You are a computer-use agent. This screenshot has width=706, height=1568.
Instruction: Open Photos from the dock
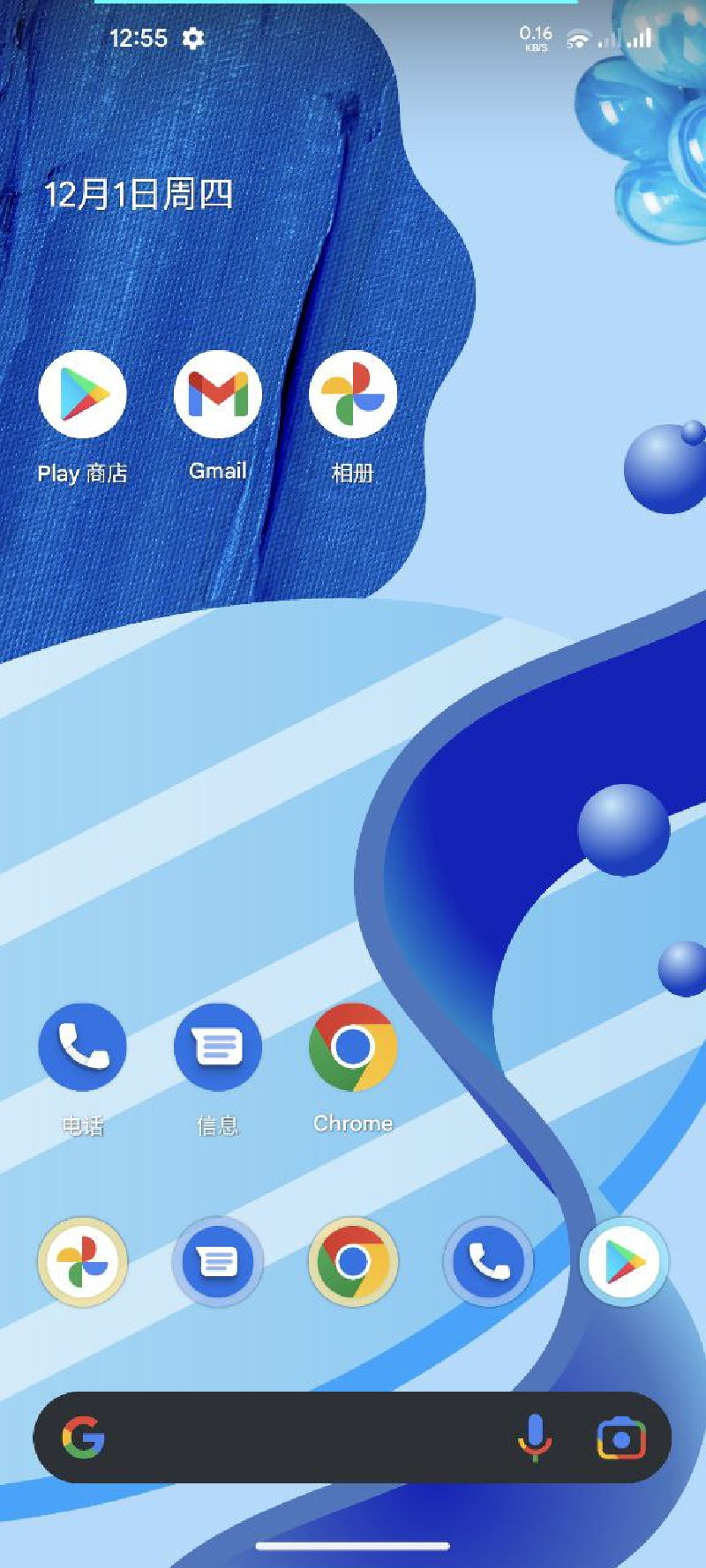82,1263
